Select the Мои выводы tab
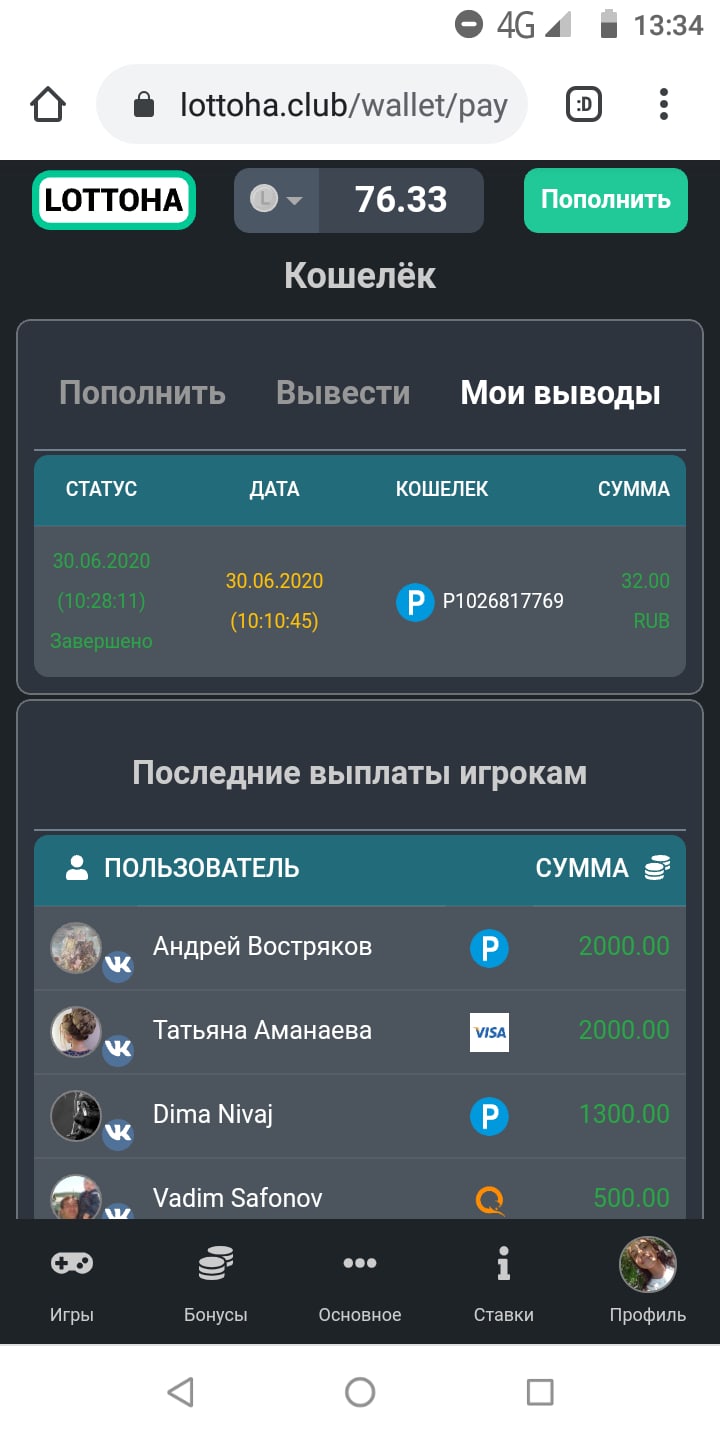The width and height of the screenshot is (720, 1440). (560, 393)
